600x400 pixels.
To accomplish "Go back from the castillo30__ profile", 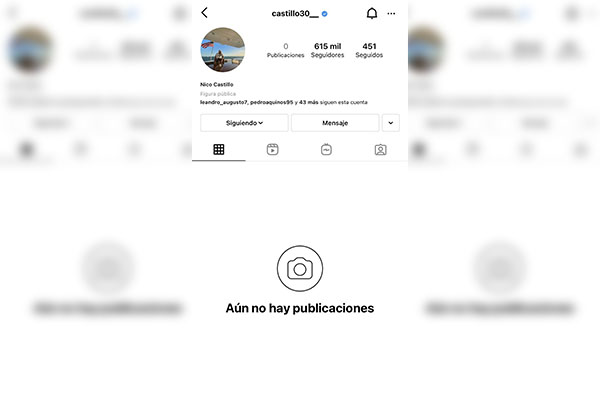I will click(x=204, y=13).
